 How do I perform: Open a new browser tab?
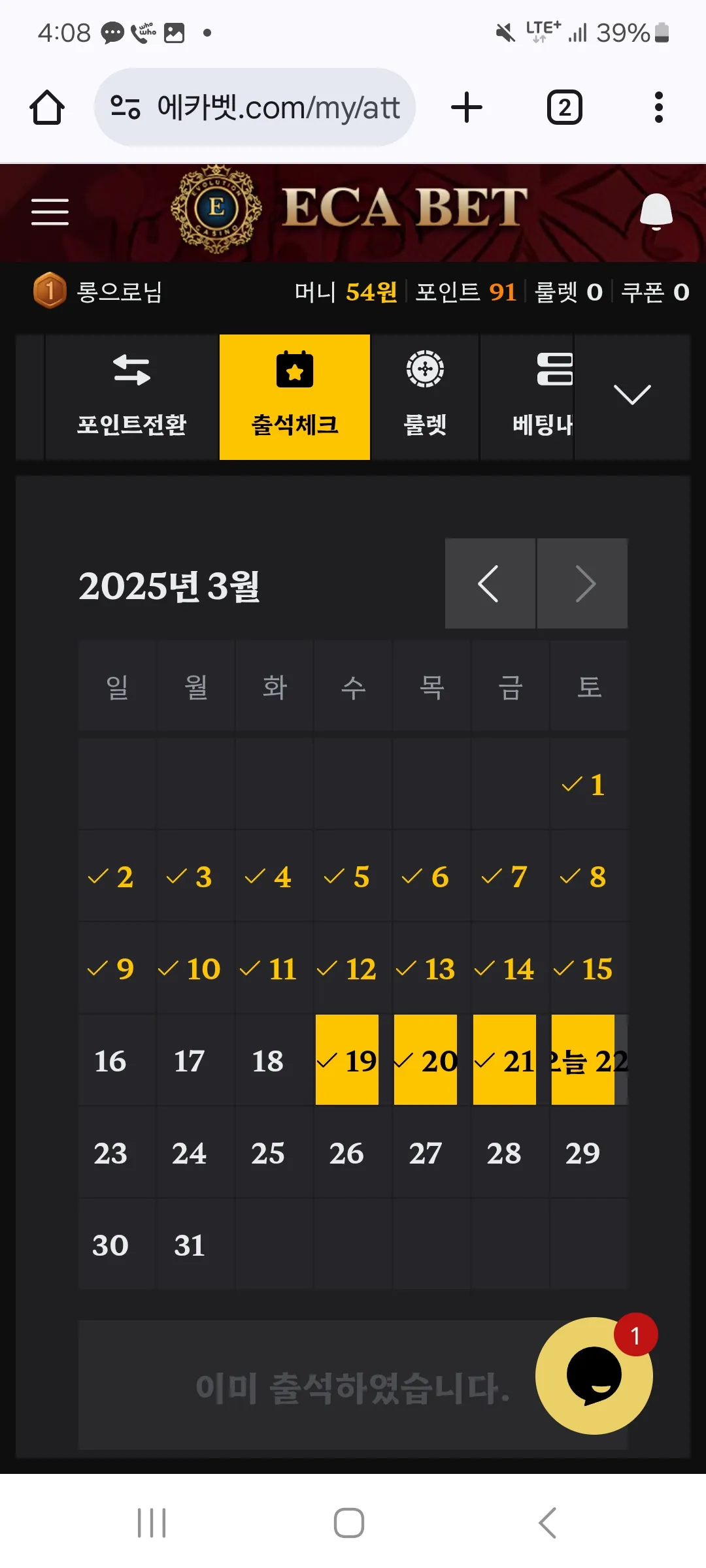click(x=467, y=107)
